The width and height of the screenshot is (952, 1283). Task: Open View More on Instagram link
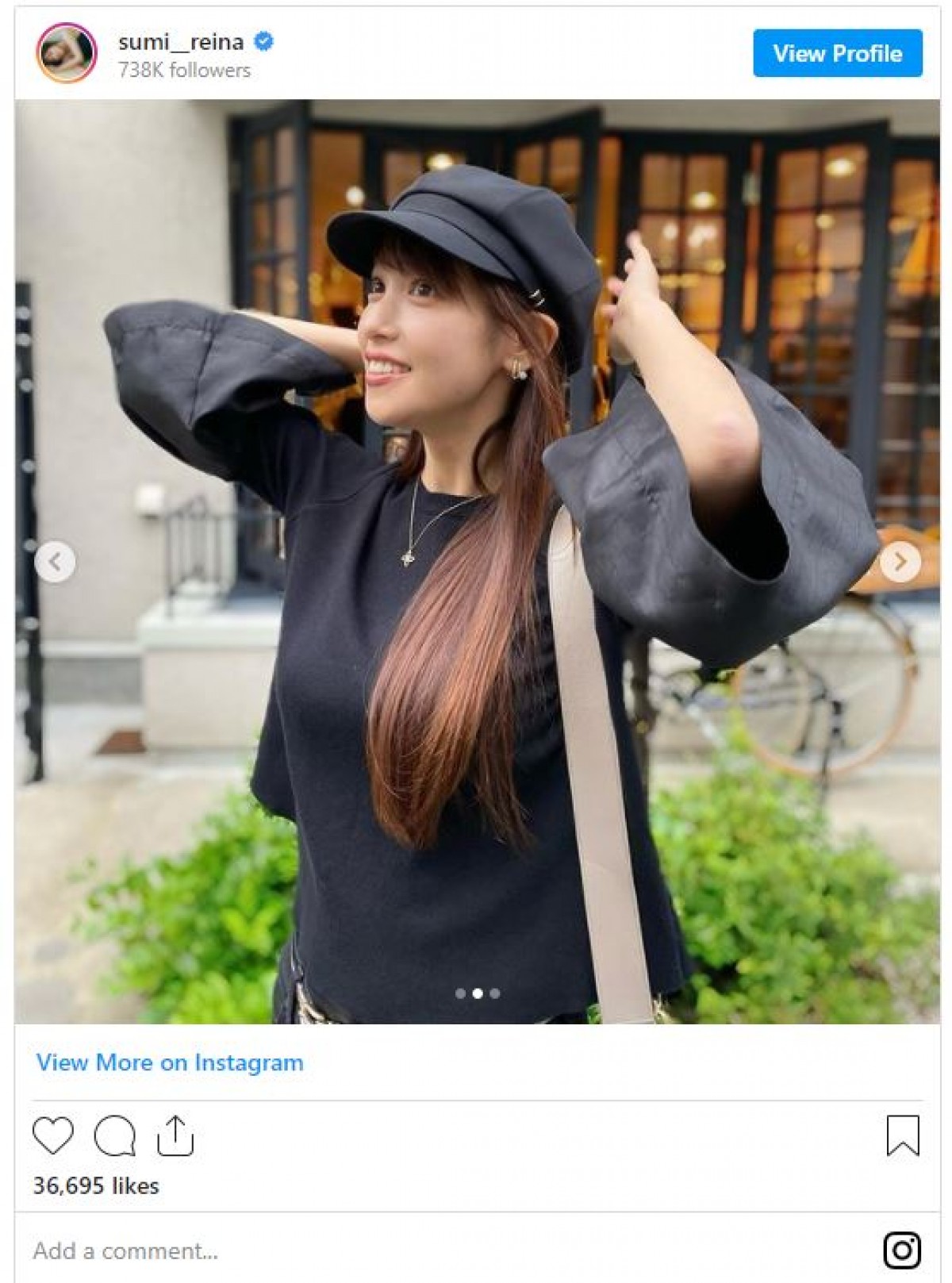170,1062
